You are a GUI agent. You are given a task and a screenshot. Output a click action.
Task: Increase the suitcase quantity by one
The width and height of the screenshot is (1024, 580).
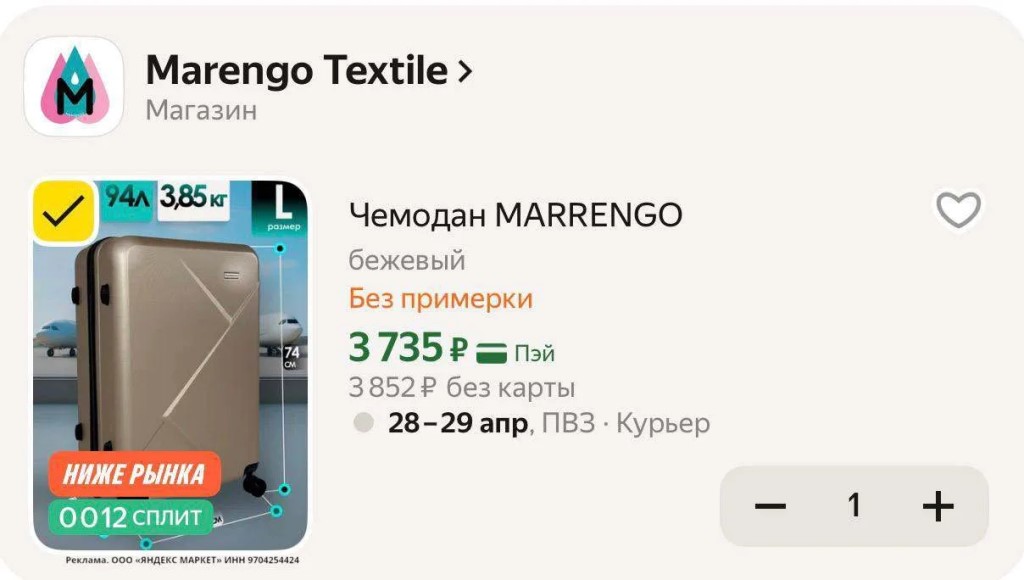pos(938,506)
